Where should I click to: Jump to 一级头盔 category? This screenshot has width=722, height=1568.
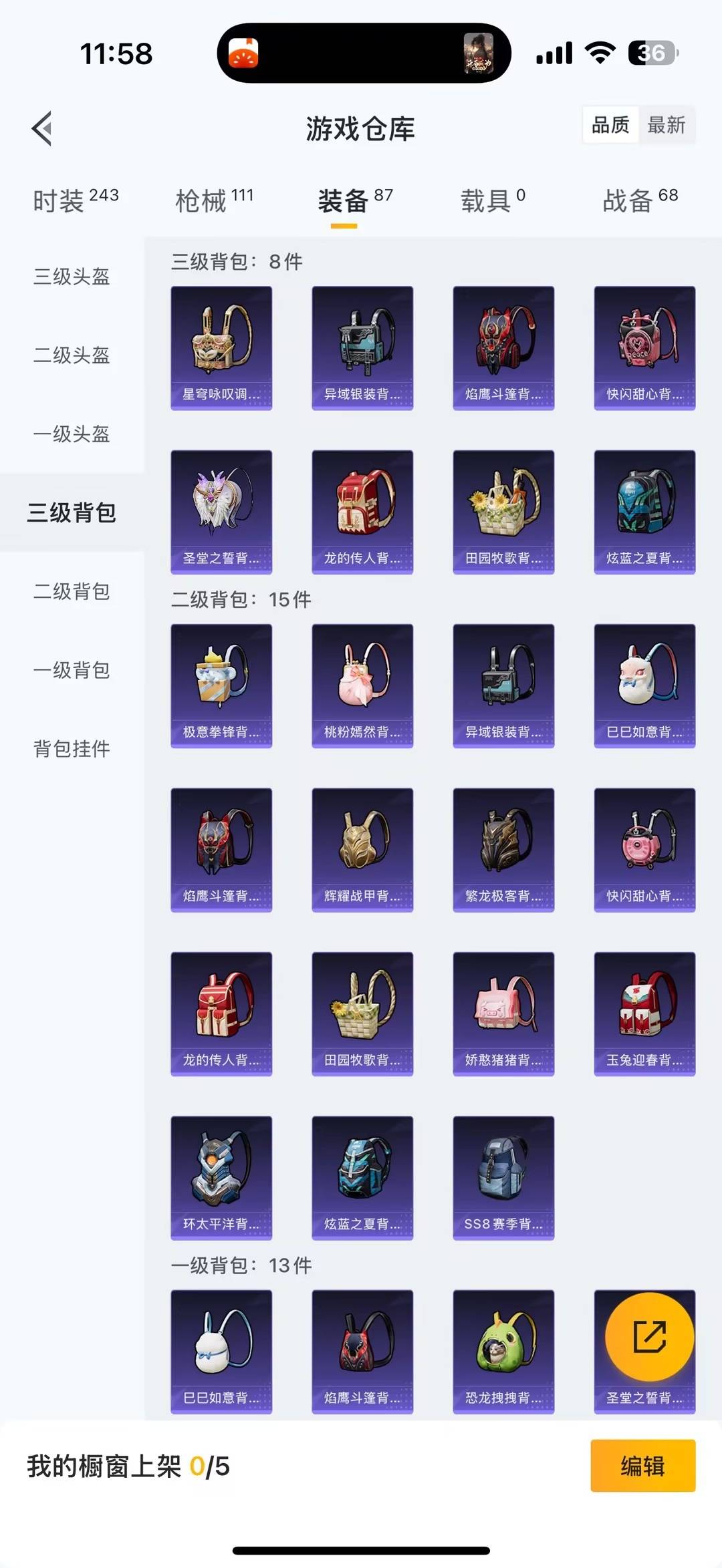click(x=72, y=434)
